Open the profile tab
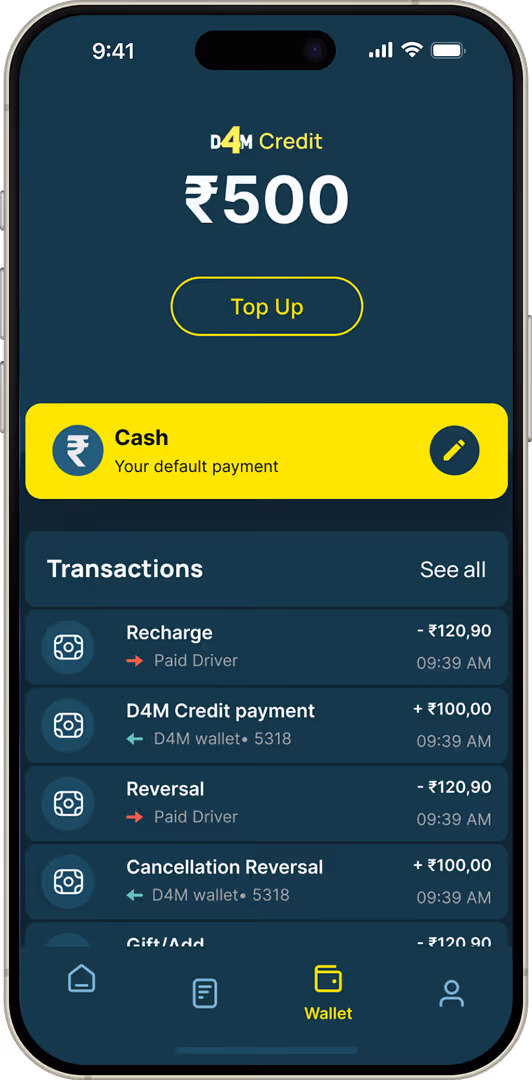This screenshot has height=1080, width=532. pyautogui.click(x=451, y=993)
